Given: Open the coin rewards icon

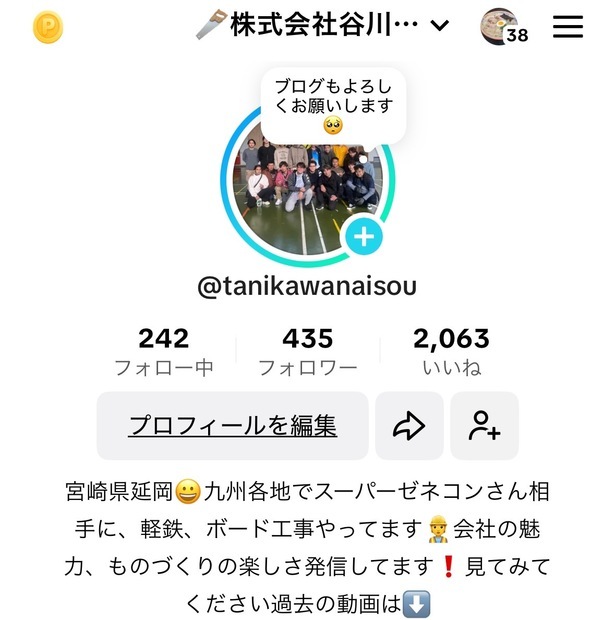Looking at the screenshot, I should click(47, 27).
